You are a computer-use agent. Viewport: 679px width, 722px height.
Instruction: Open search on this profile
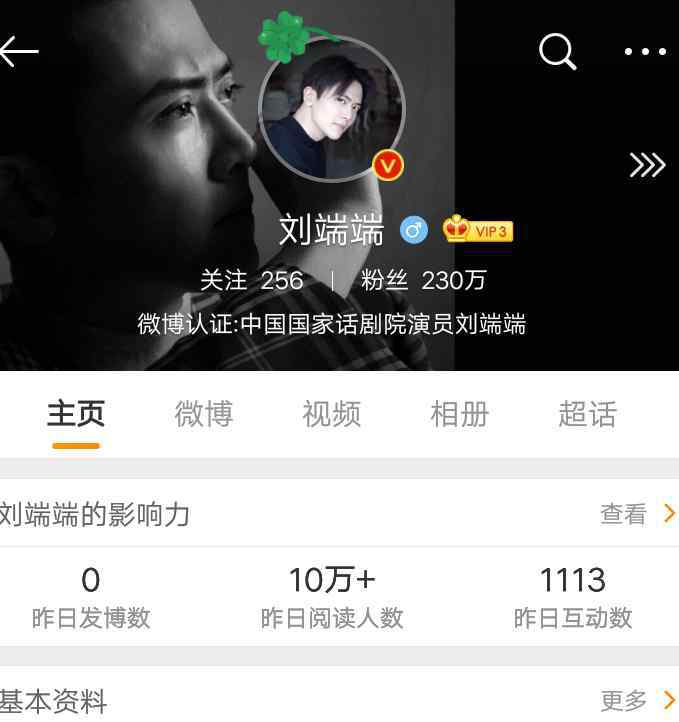pos(558,51)
